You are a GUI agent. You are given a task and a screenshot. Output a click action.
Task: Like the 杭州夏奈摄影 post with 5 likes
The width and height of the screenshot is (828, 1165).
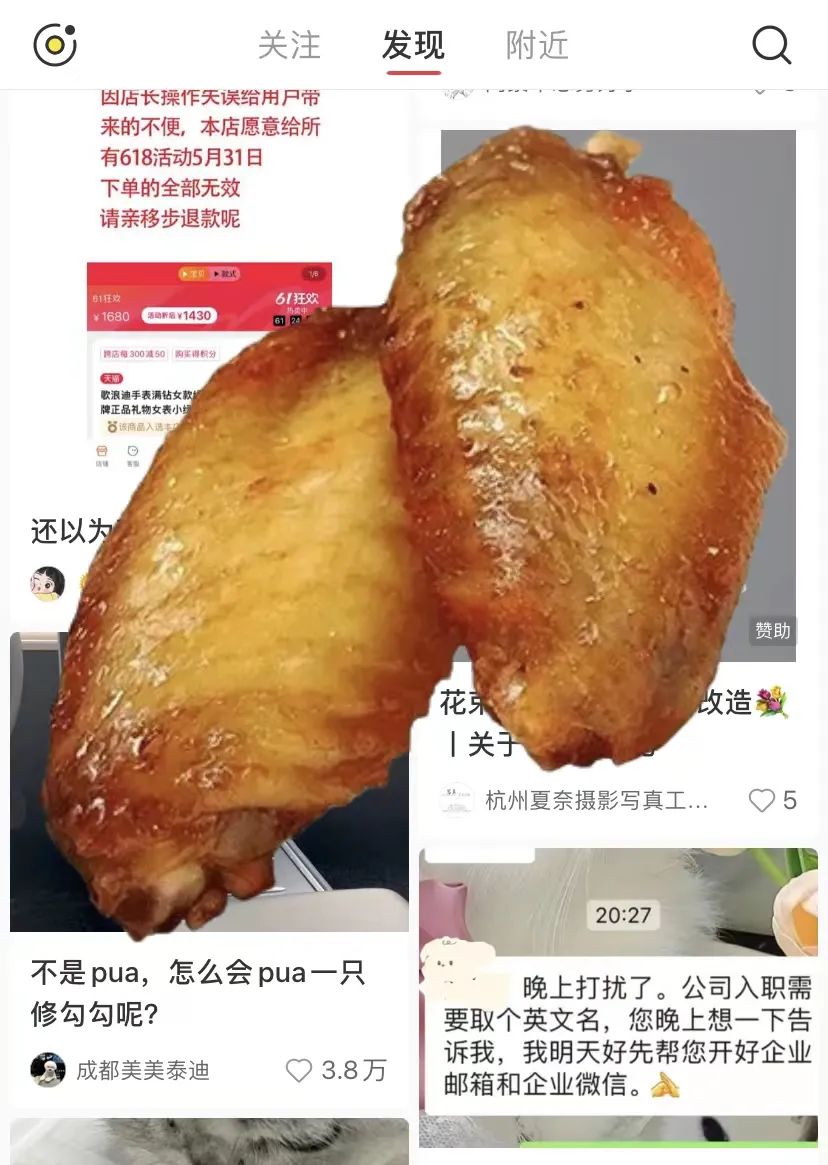pos(763,800)
